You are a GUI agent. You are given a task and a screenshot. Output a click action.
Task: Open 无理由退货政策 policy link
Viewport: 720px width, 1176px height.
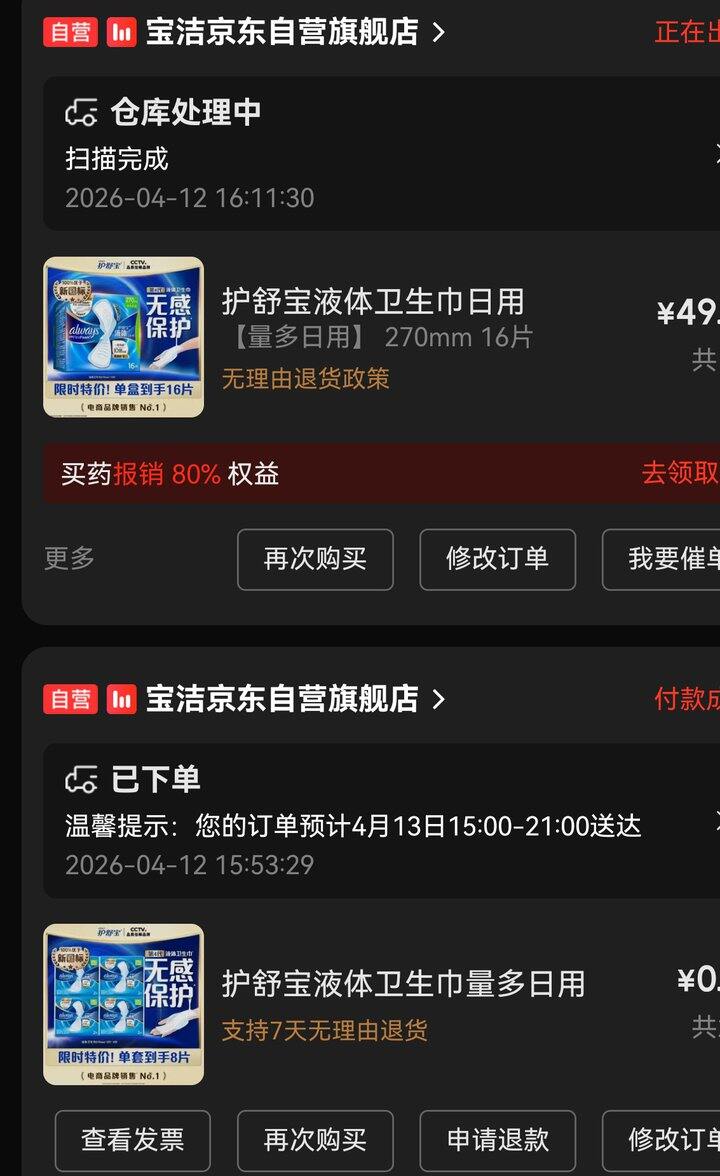coord(306,378)
